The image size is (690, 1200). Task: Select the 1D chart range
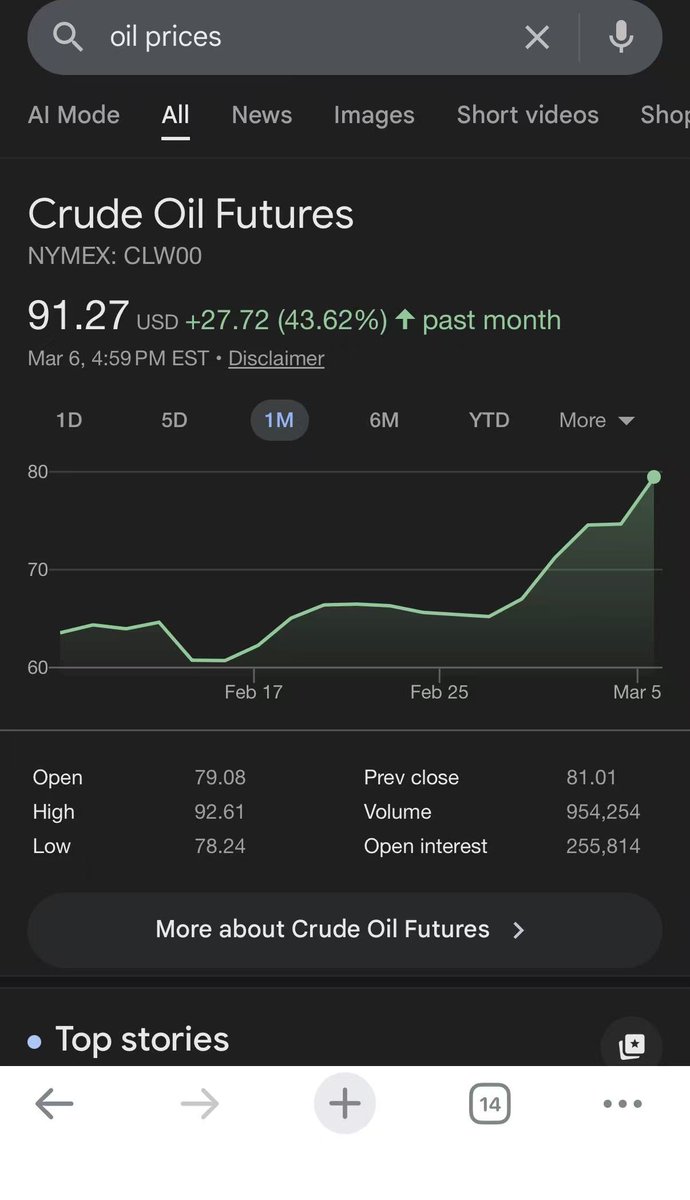click(x=69, y=420)
